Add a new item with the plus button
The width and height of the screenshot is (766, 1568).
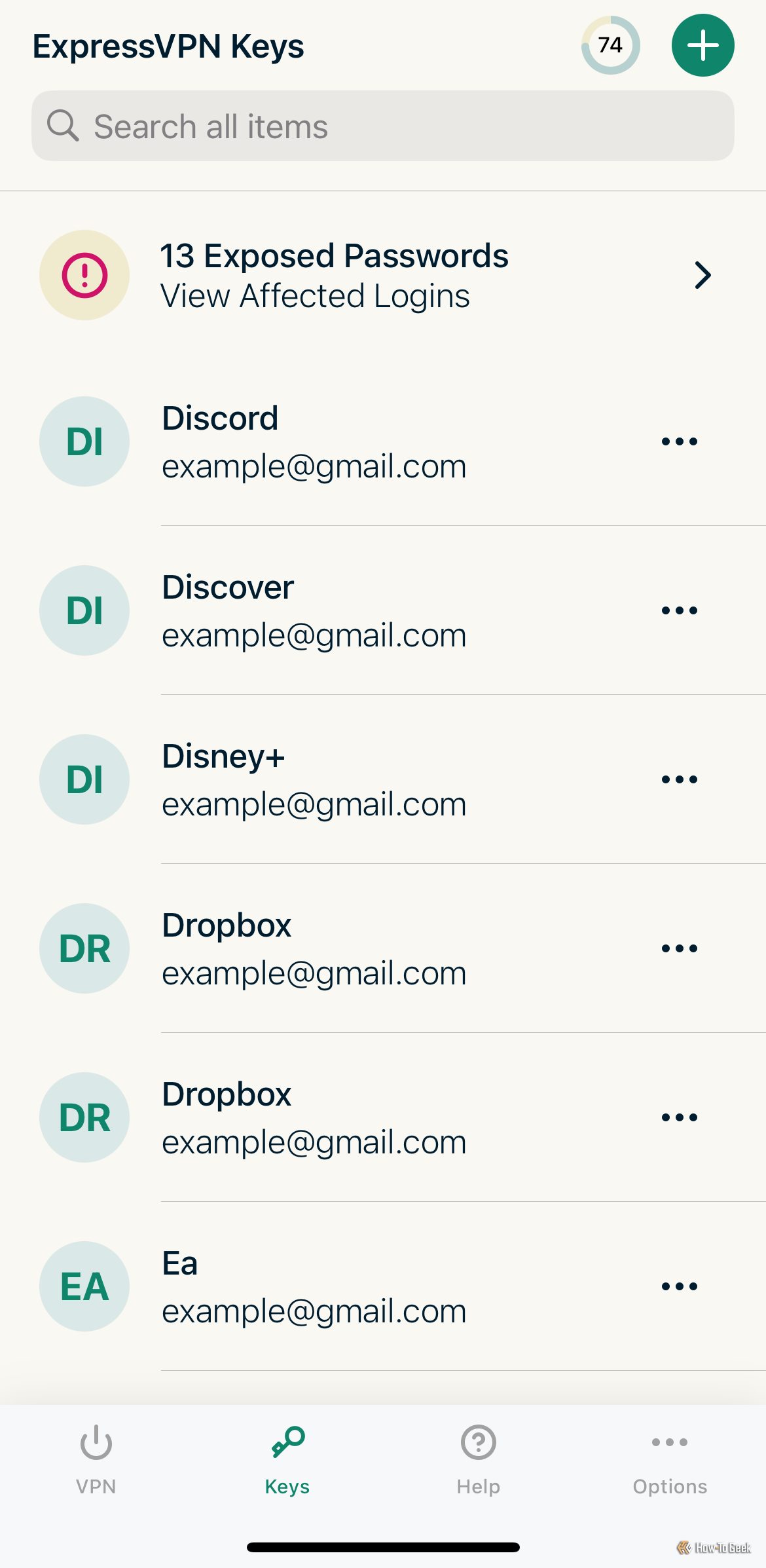tap(702, 45)
